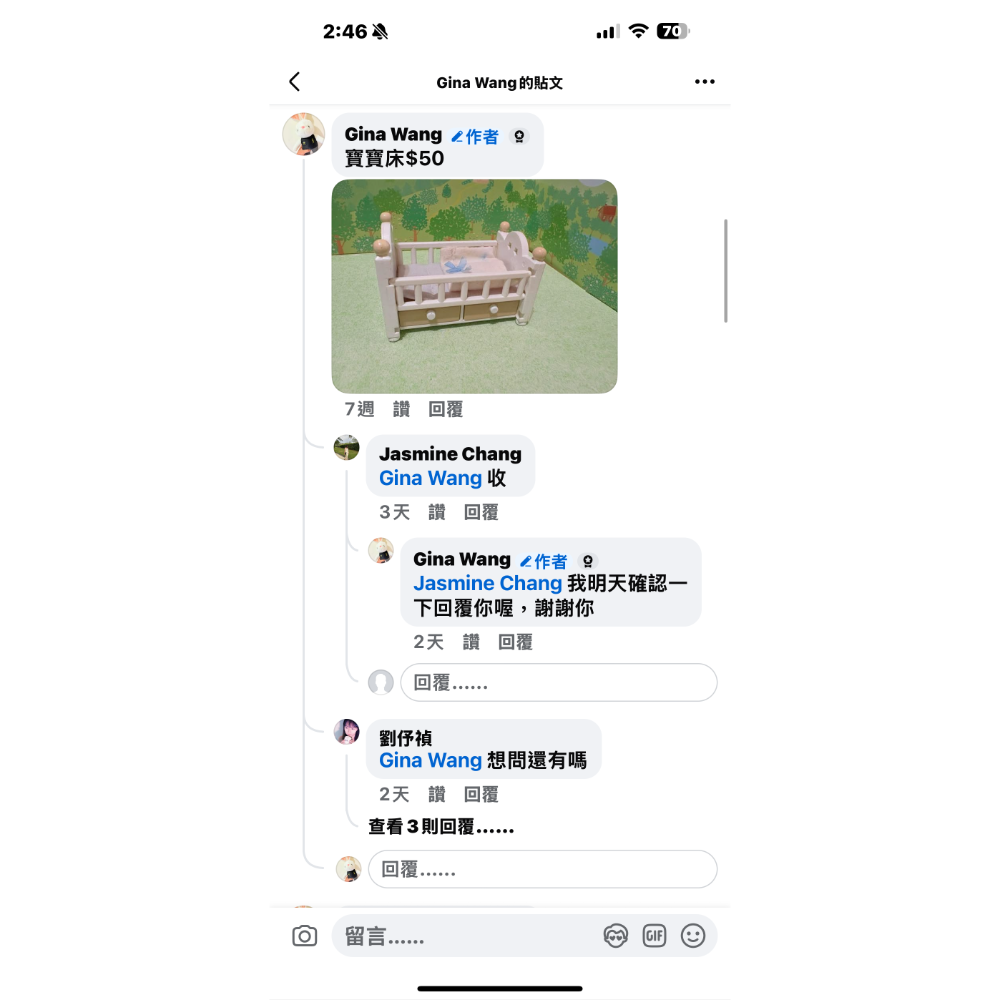This screenshot has height=1000, width=1000.
Task: Tap 回覆 under Gina Wang's 我明天確認 reply
Action: [515, 642]
